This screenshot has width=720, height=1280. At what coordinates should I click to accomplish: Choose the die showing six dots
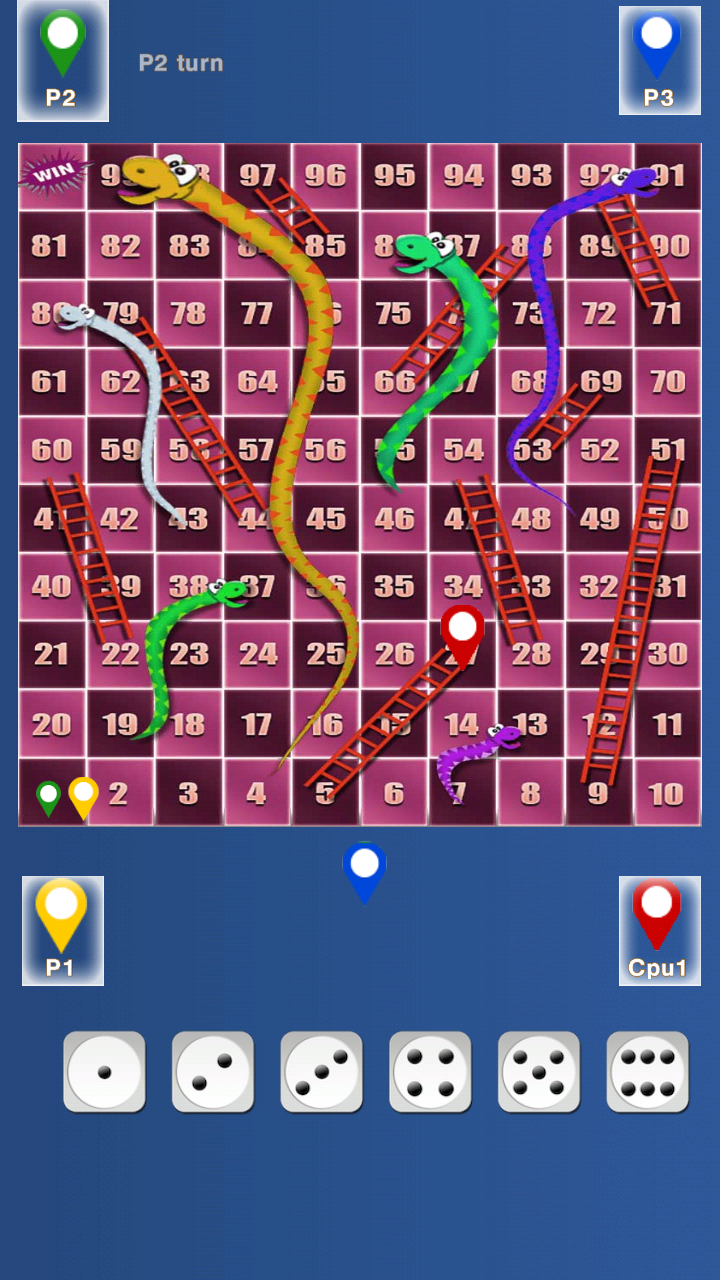[x=647, y=1072]
